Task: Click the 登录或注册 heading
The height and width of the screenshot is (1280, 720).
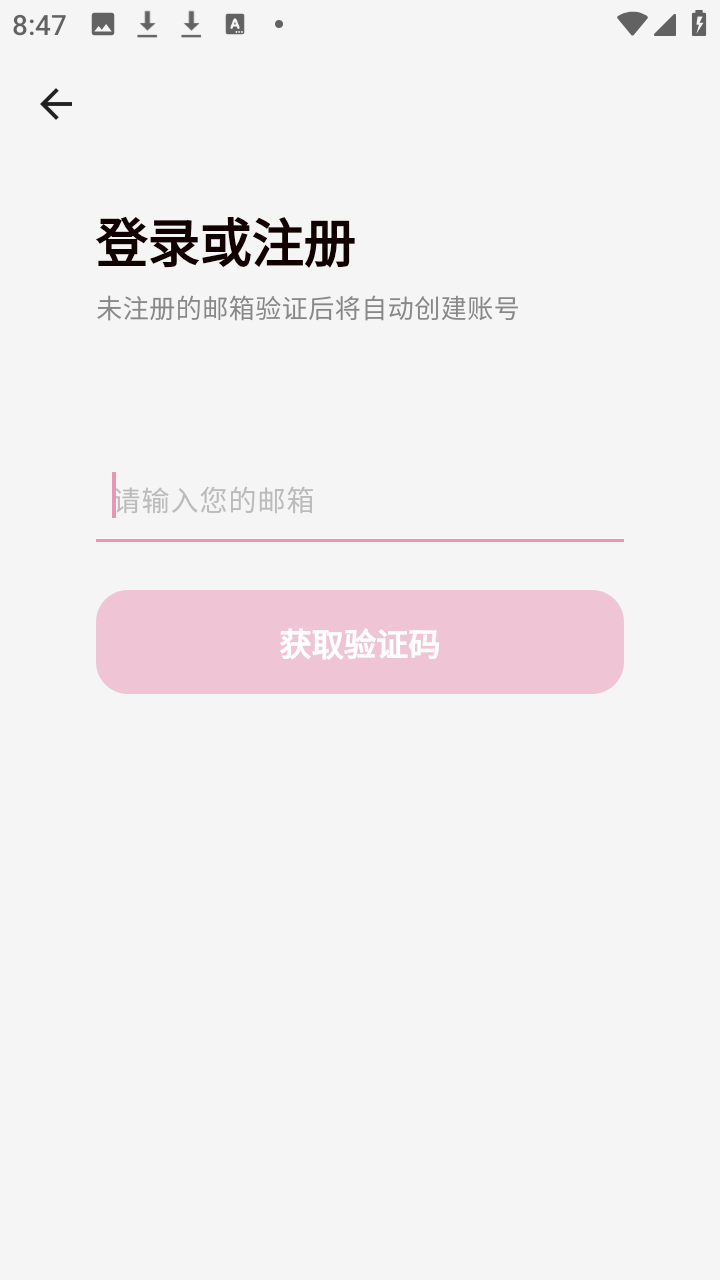Action: click(226, 240)
